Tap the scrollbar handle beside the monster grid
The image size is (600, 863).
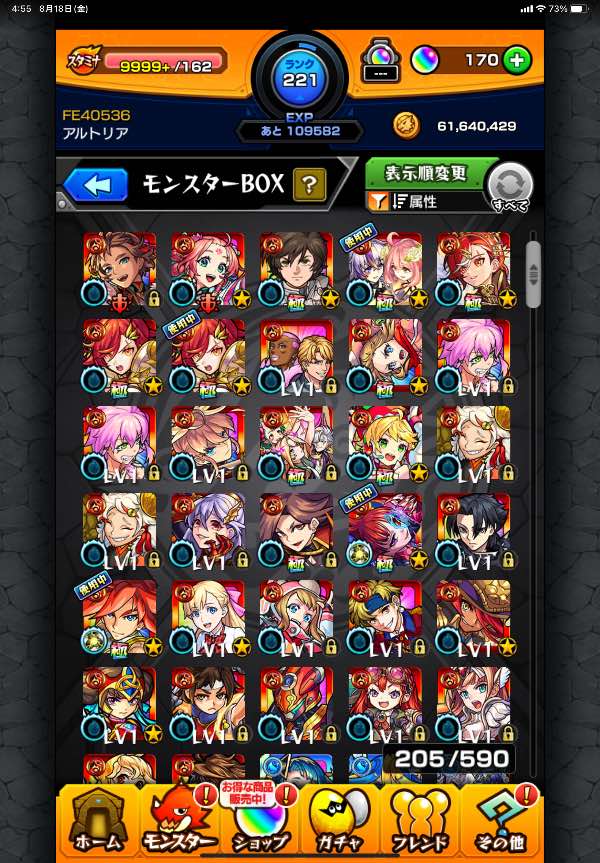(x=533, y=273)
